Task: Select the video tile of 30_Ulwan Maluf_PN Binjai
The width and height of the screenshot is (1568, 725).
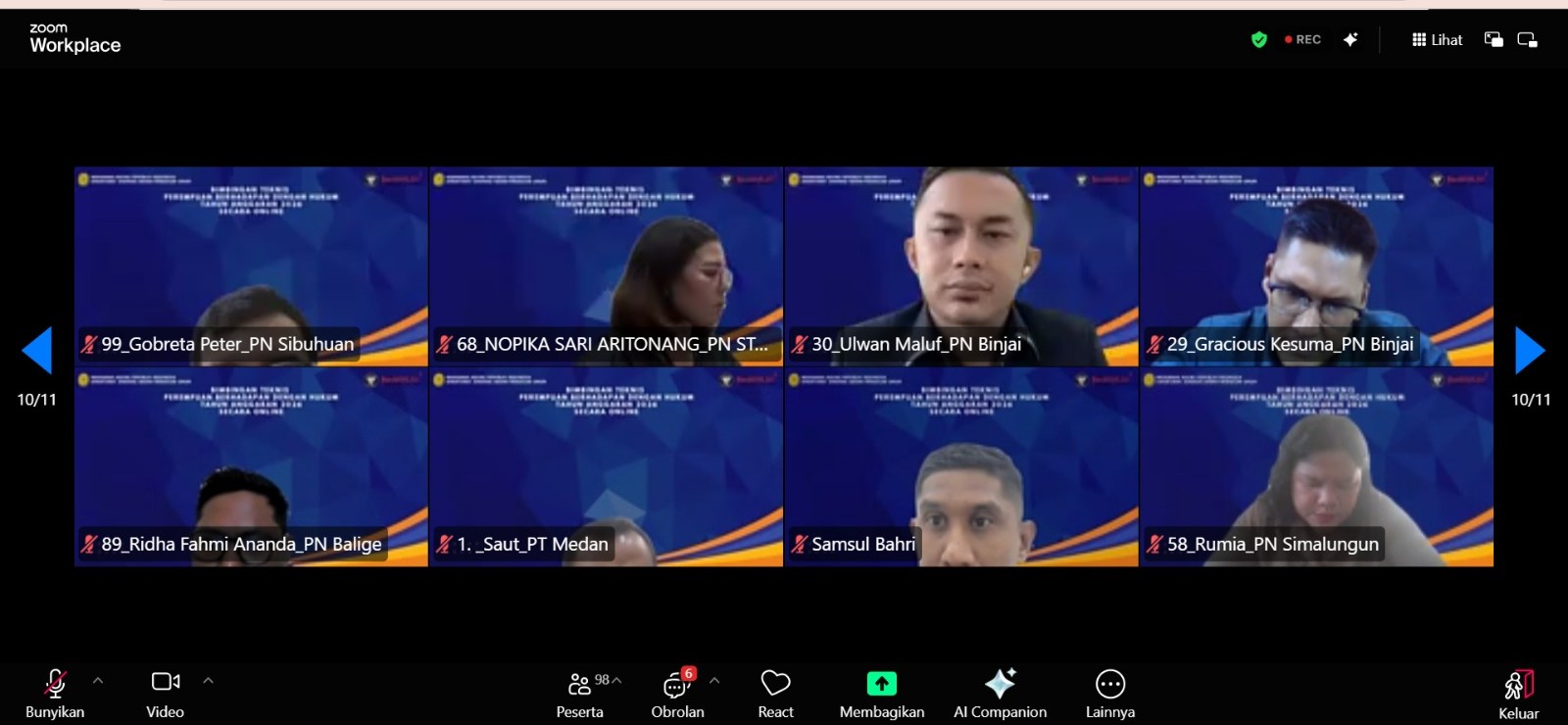Action: [960, 265]
